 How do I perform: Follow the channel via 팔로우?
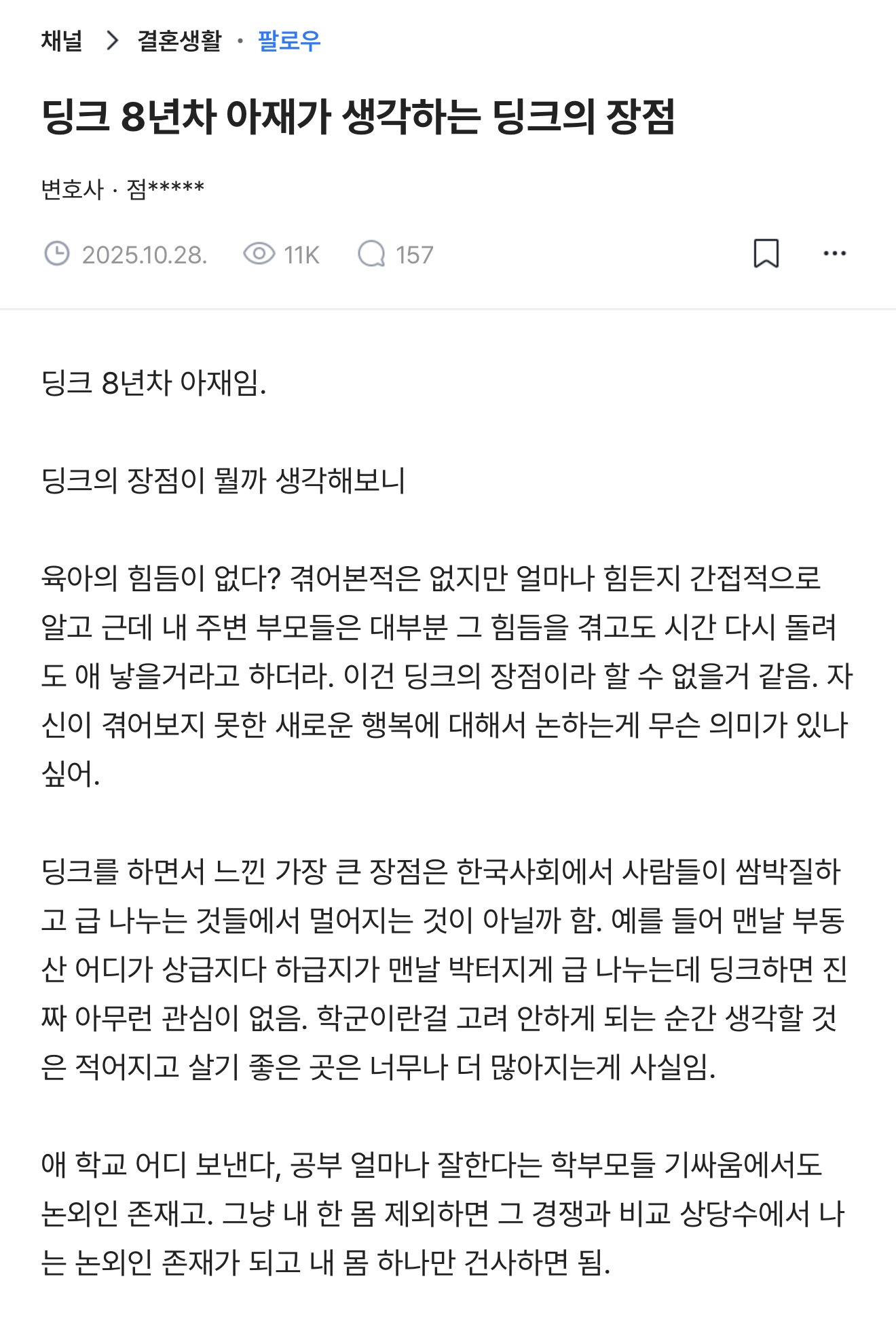point(289,41)
